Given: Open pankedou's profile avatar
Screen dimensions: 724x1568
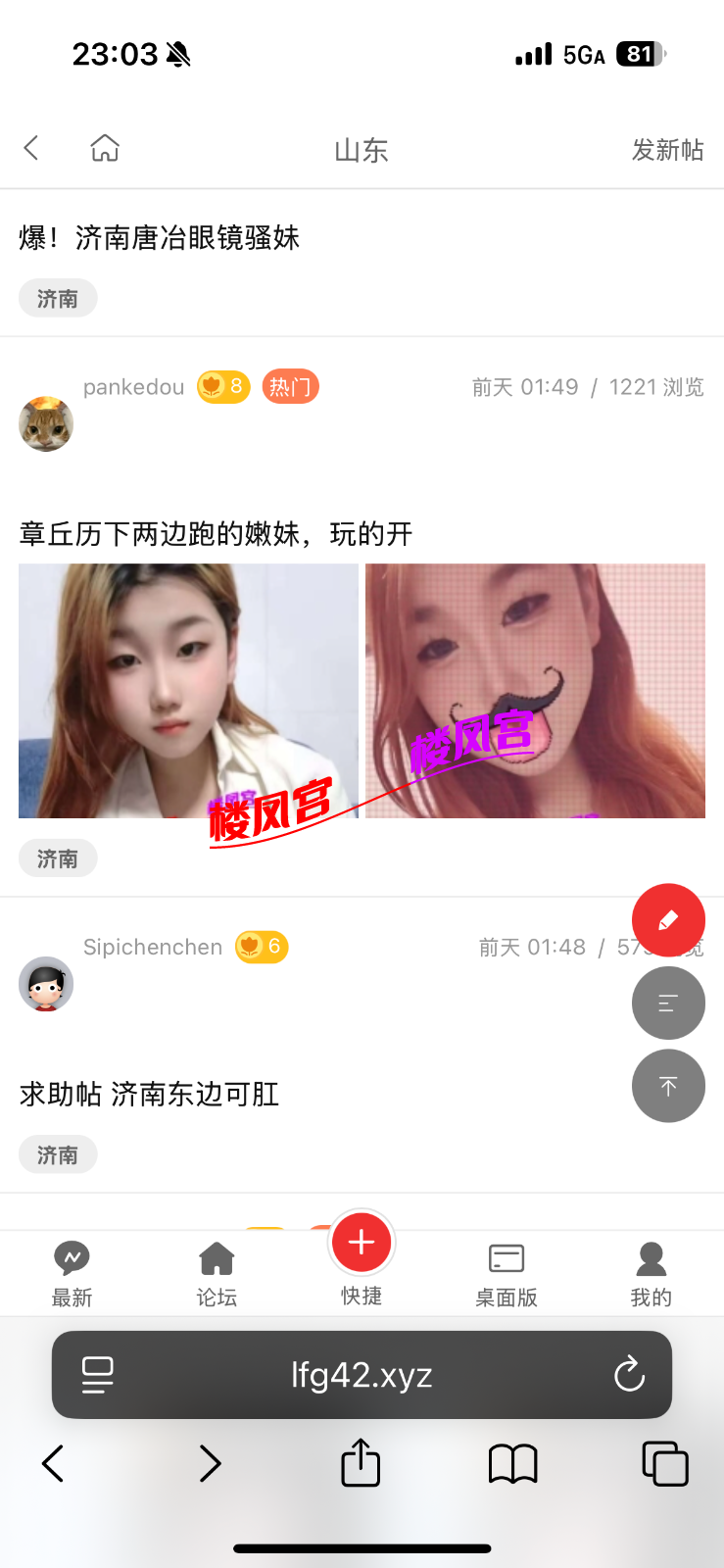Looking at the screenshot, I should coord(46,424).
